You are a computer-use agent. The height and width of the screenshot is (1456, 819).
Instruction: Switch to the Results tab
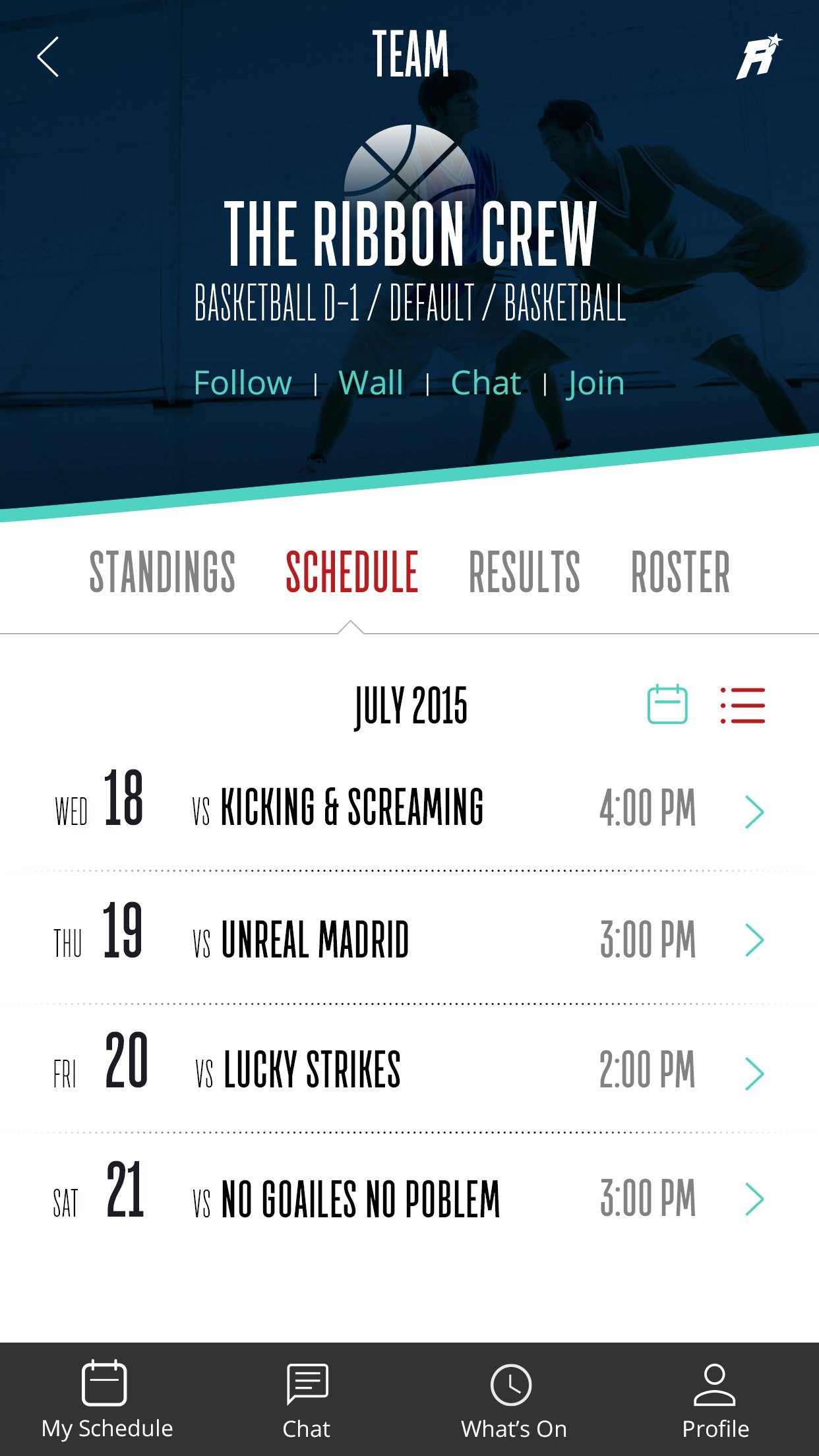(x=524, y=572)
